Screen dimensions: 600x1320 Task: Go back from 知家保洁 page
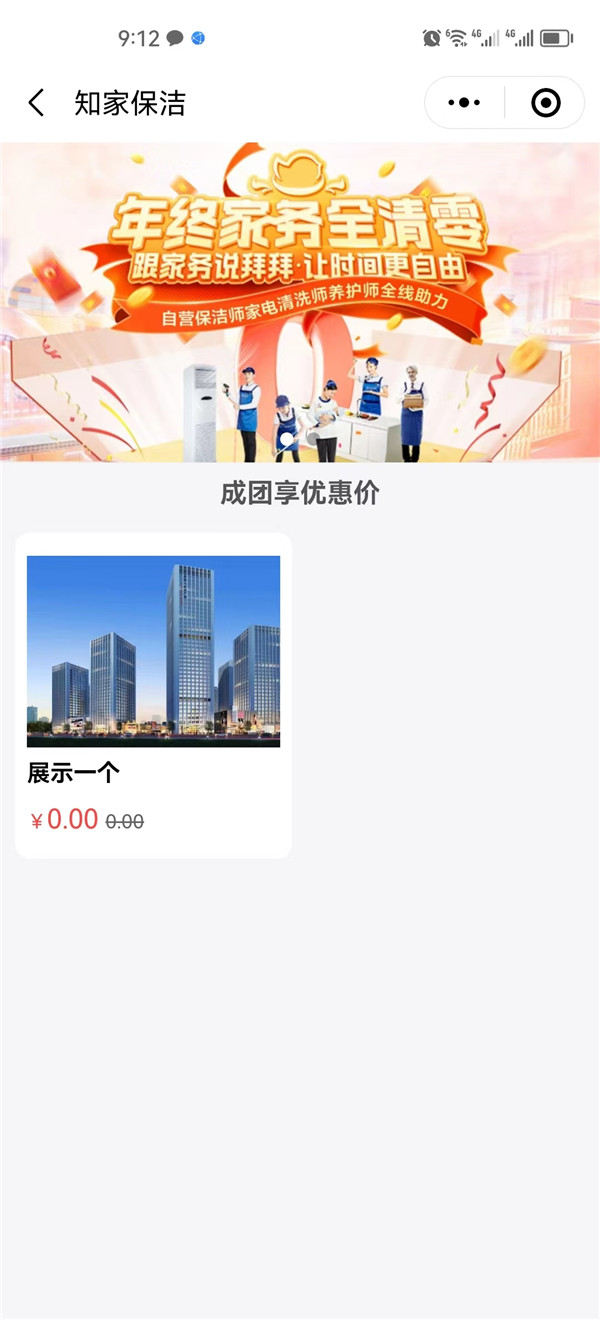(37, 103)
